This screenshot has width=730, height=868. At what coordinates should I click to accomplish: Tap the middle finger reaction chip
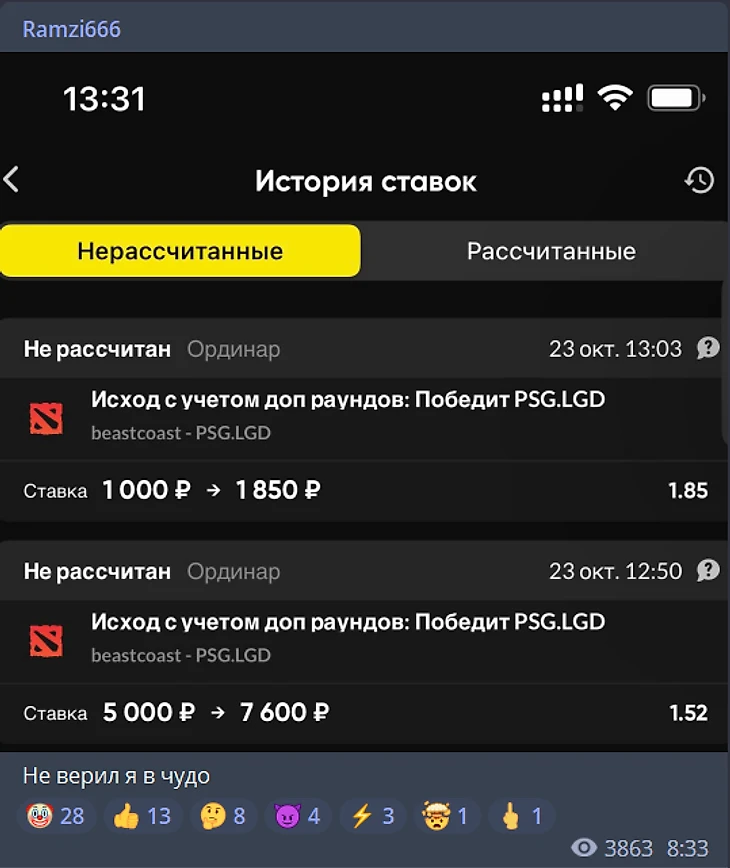pos(522,816)
